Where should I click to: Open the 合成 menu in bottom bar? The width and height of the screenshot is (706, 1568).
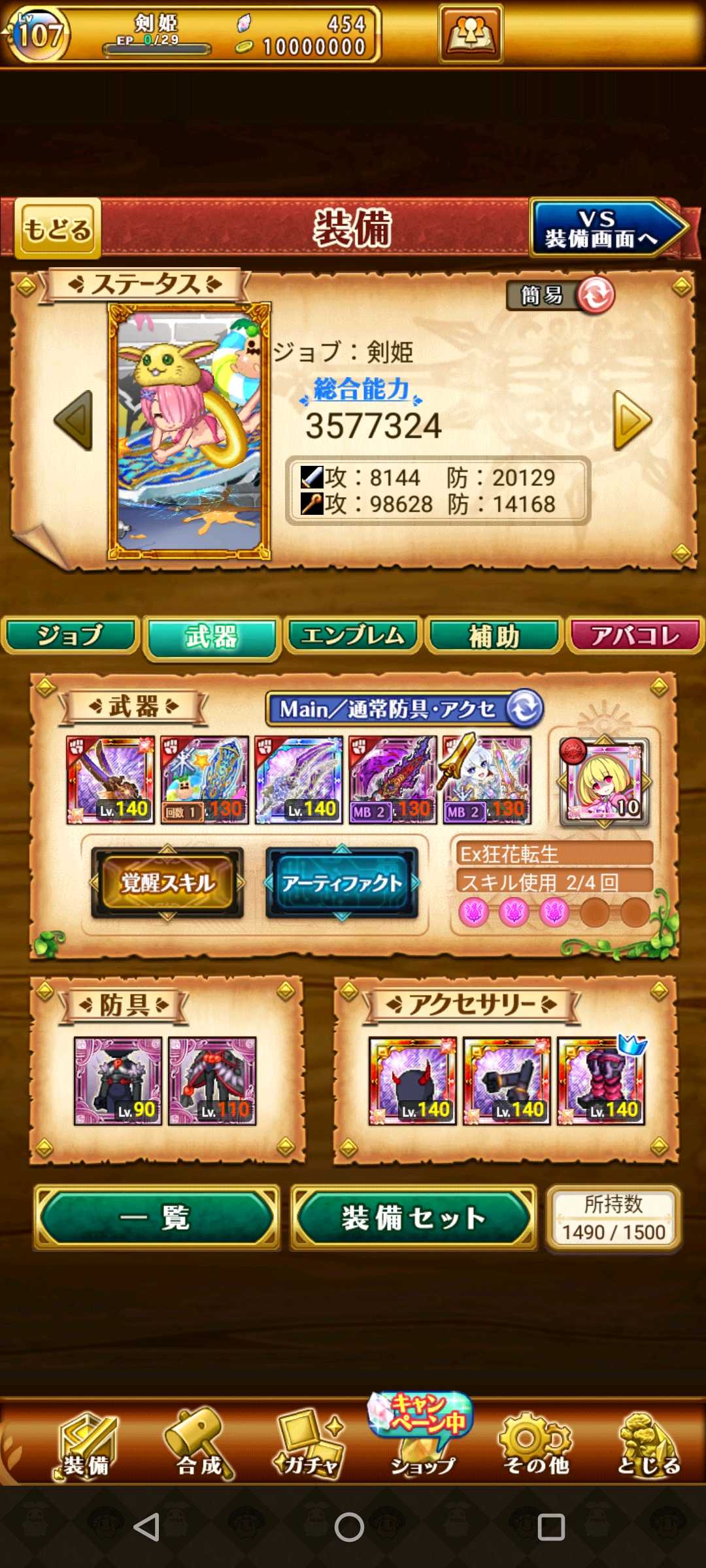pos(199,1445)
